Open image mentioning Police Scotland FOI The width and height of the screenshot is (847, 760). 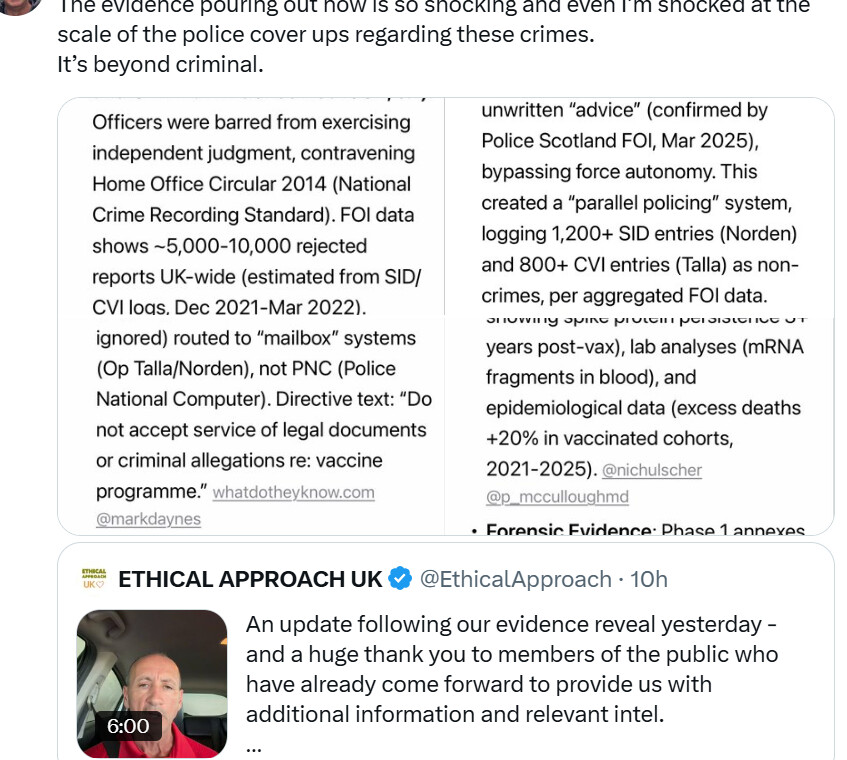click(x=640, y=207)
